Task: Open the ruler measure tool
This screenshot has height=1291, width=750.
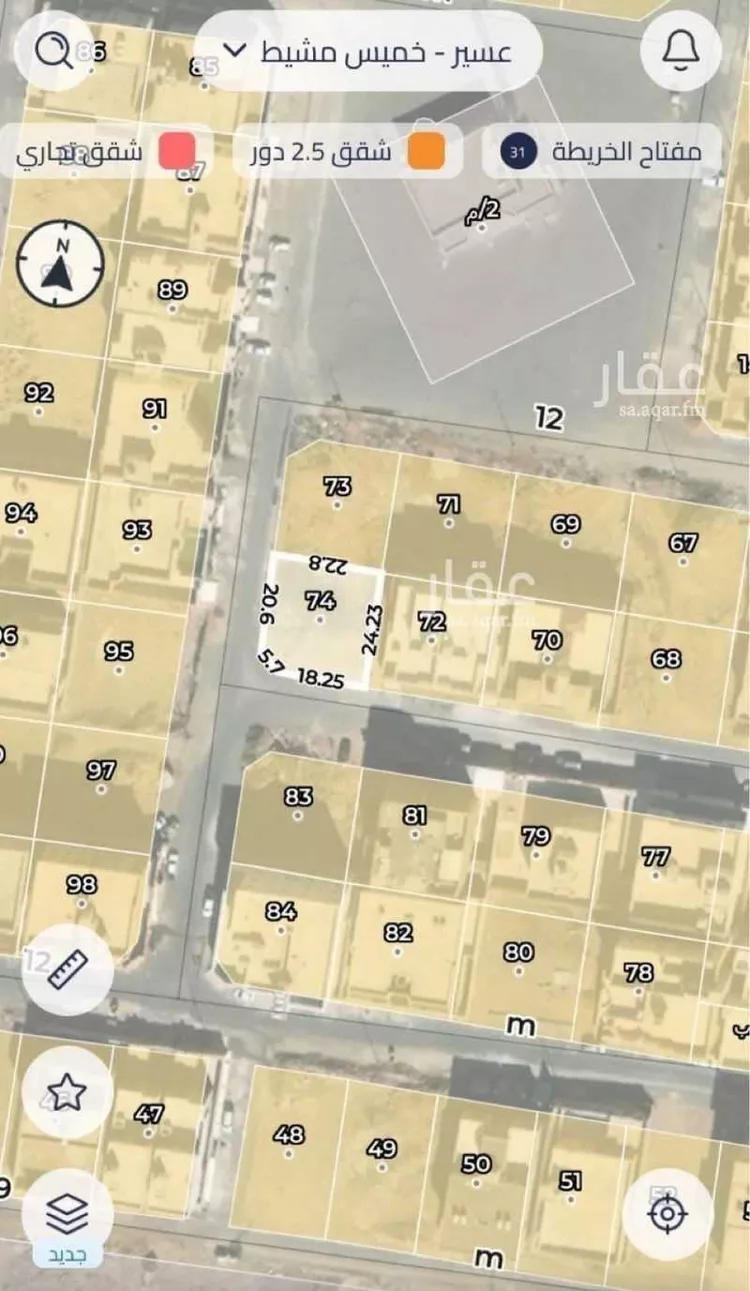Action: (67, 968)
